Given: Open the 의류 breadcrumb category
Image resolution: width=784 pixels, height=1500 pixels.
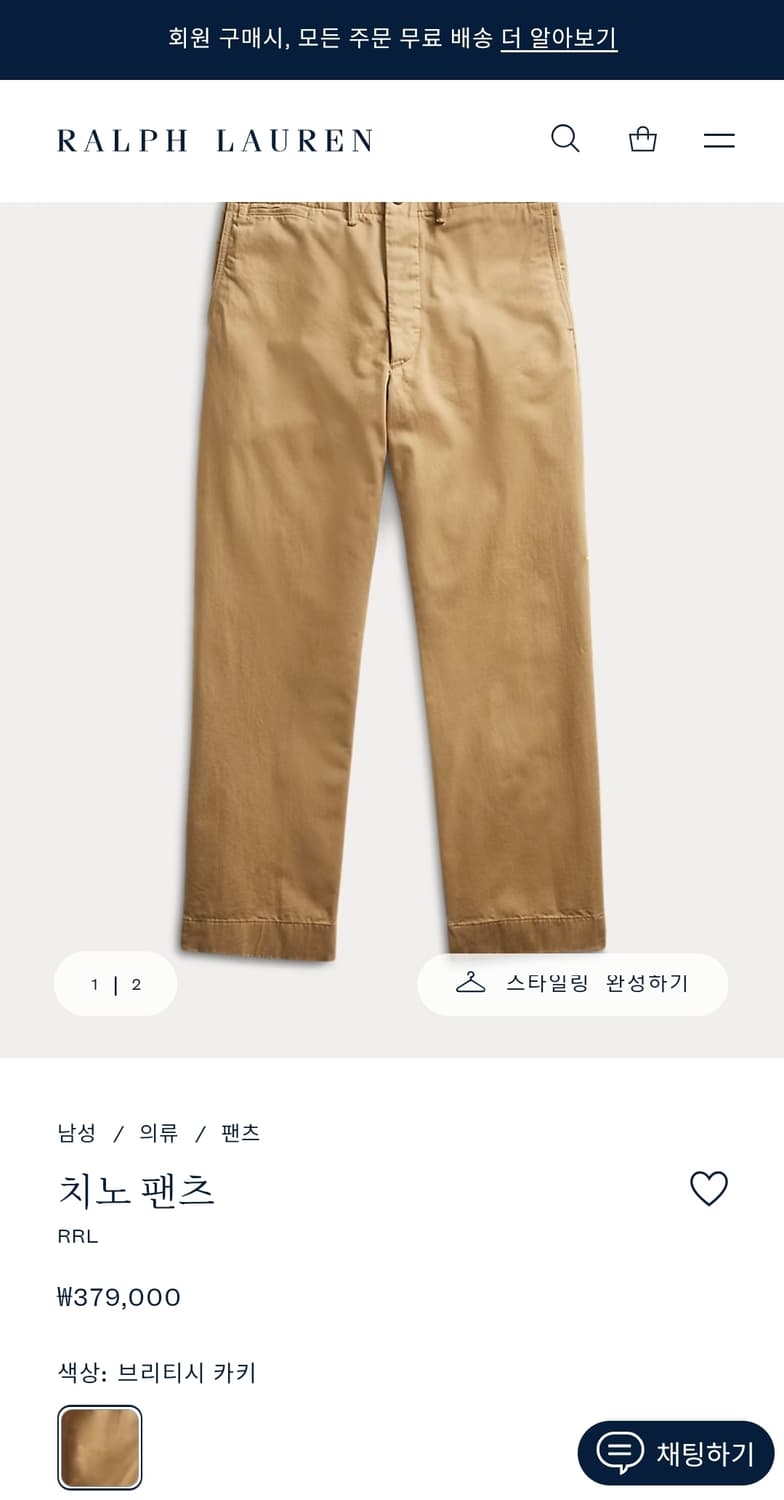Looking at the screenshot, I should pyautogui.click(x=157, y=1133).
